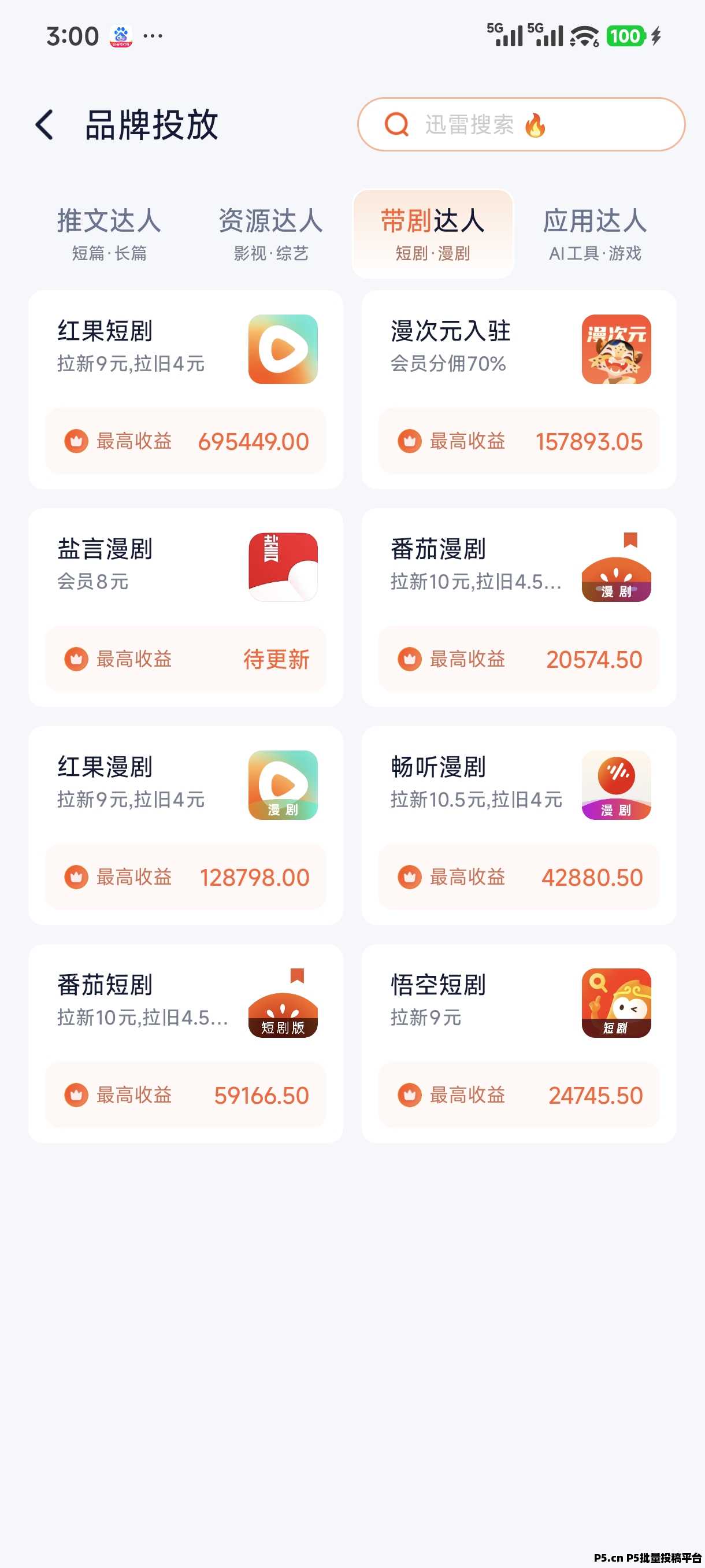This screenshot has width=705, height=1568.
Task: Click 待更新 on the 盐言漫剧 card
Action: 275,659
